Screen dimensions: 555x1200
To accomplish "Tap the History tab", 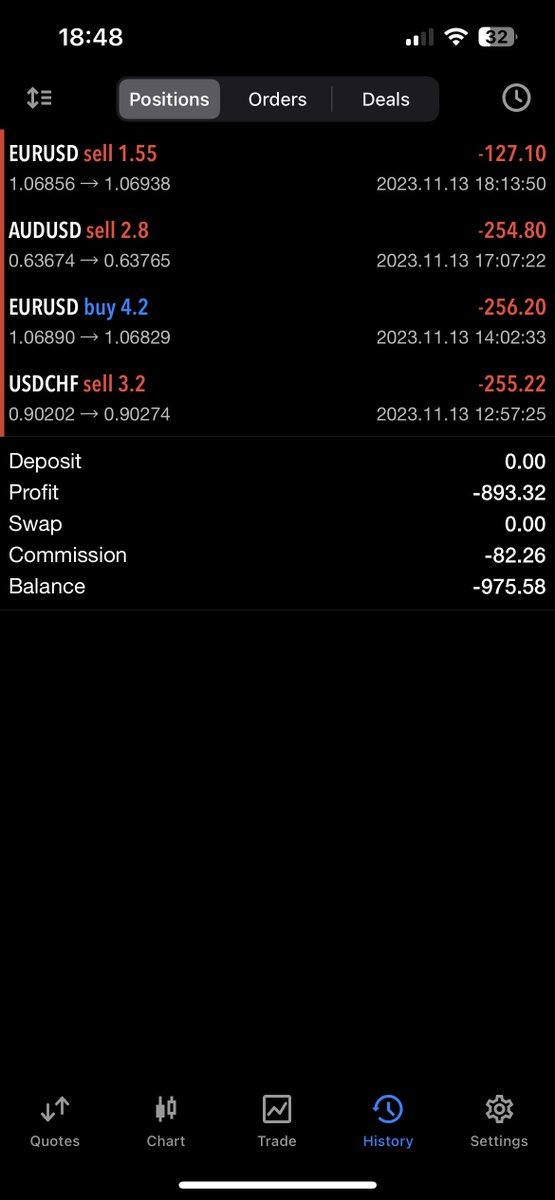I will point(388,1121).
